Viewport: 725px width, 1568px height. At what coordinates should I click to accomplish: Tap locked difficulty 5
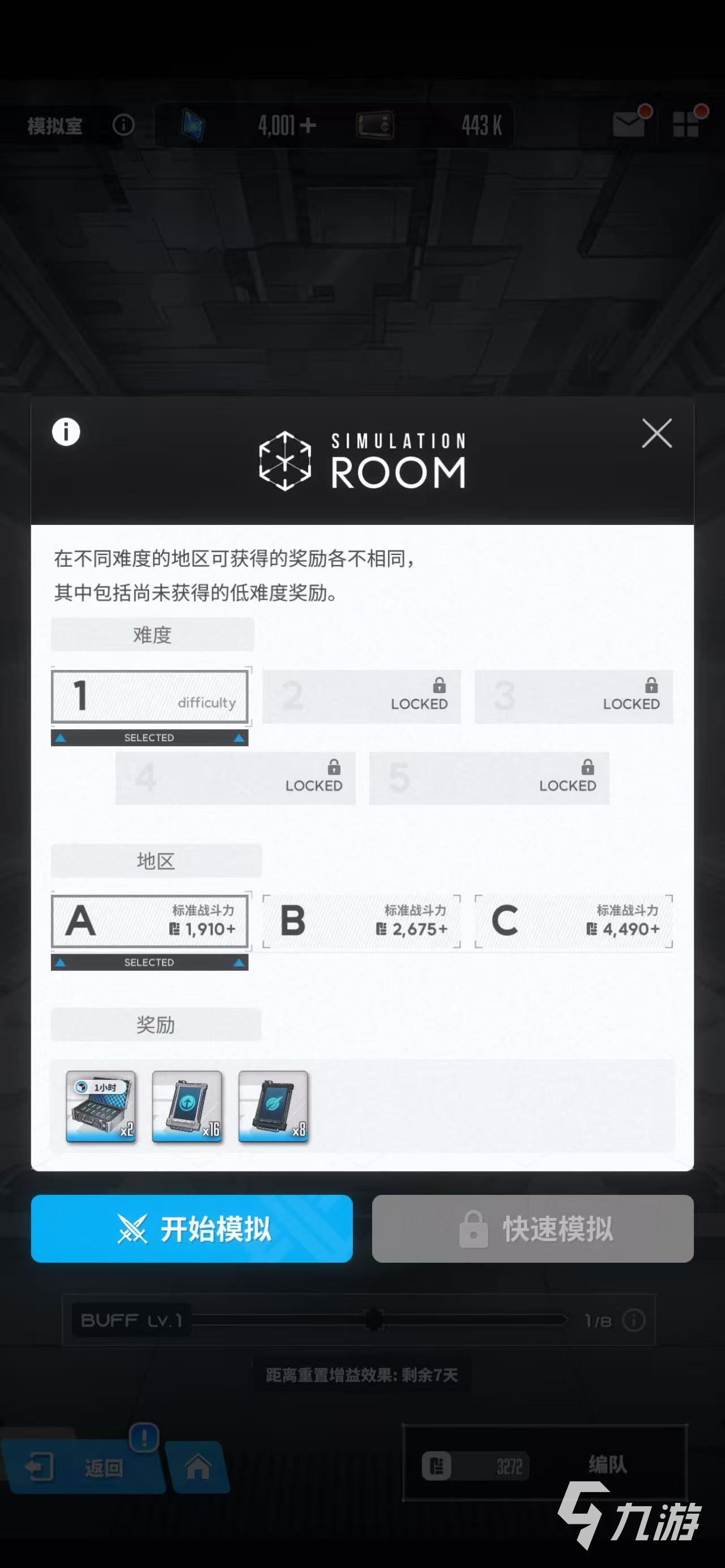(x=489, y=778)
